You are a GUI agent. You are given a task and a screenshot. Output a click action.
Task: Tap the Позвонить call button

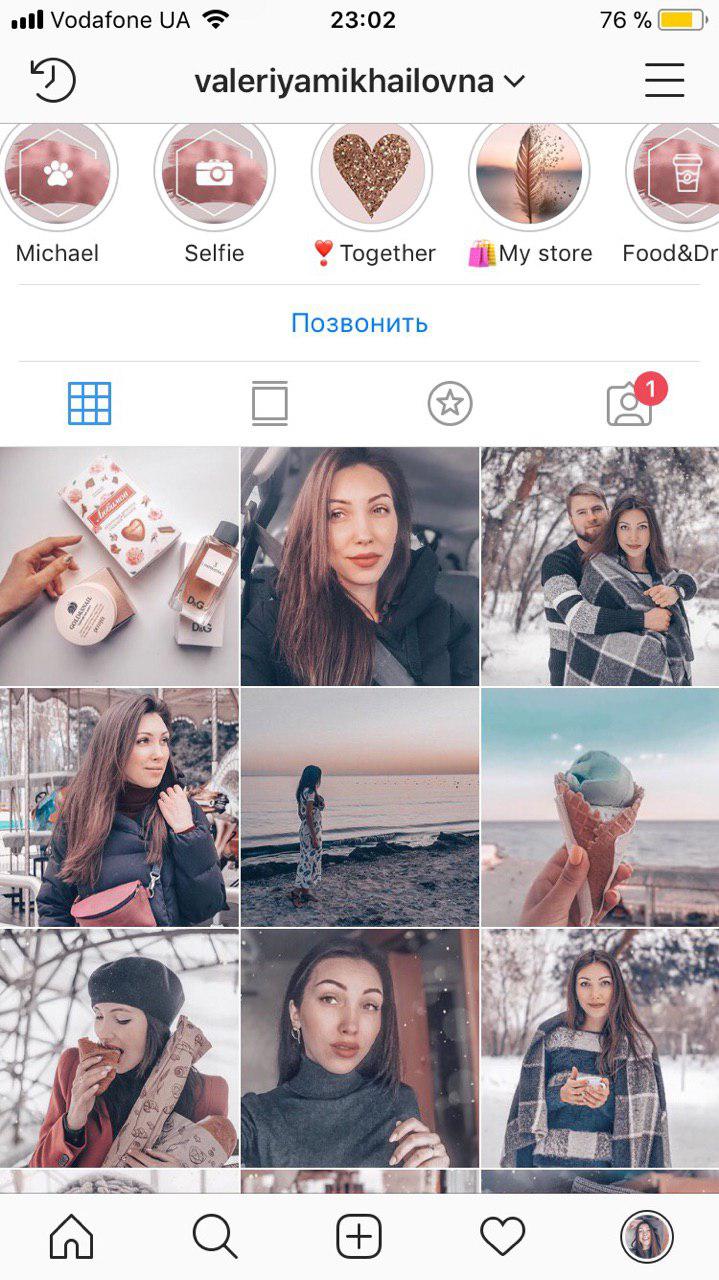(359, 323)
